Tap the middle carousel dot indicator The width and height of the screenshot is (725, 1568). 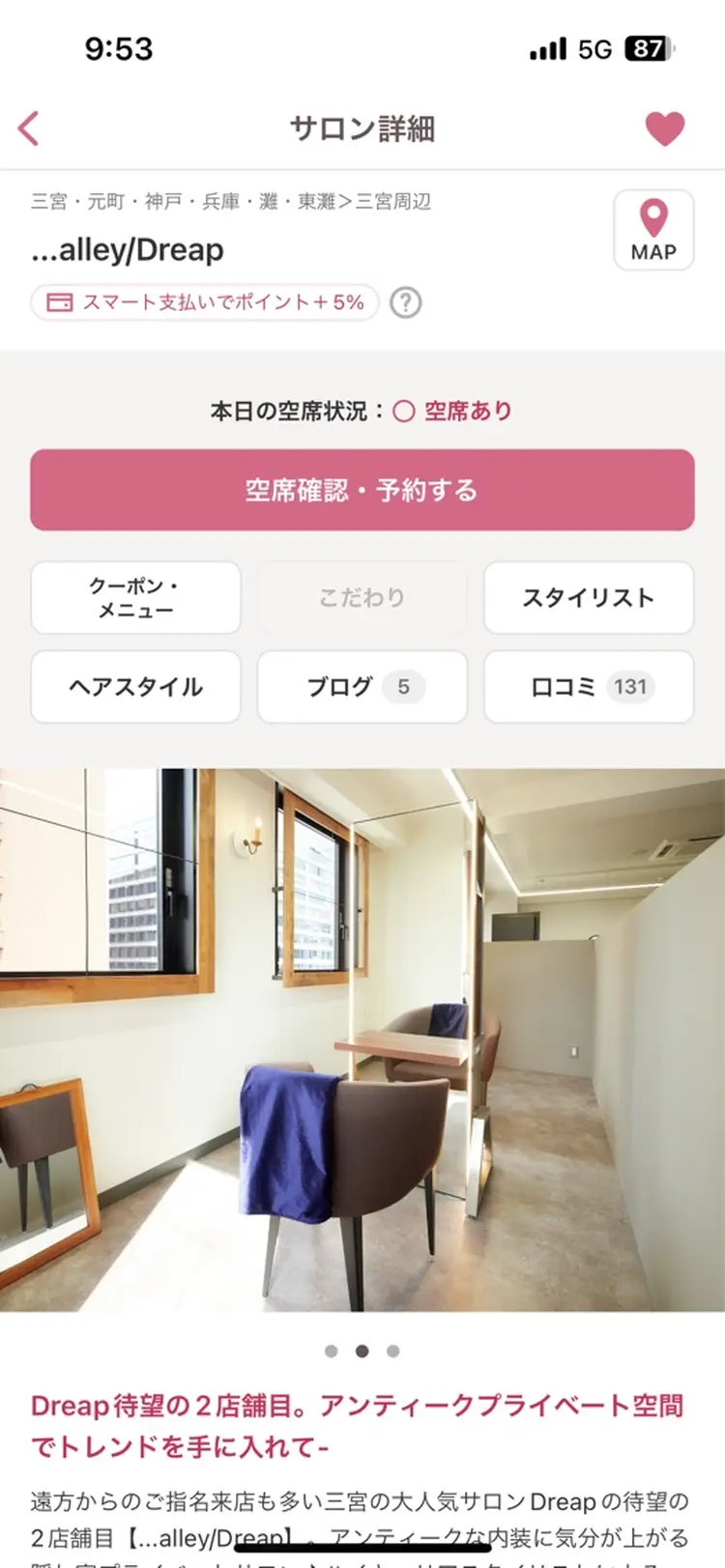(x=362, y=1352)
